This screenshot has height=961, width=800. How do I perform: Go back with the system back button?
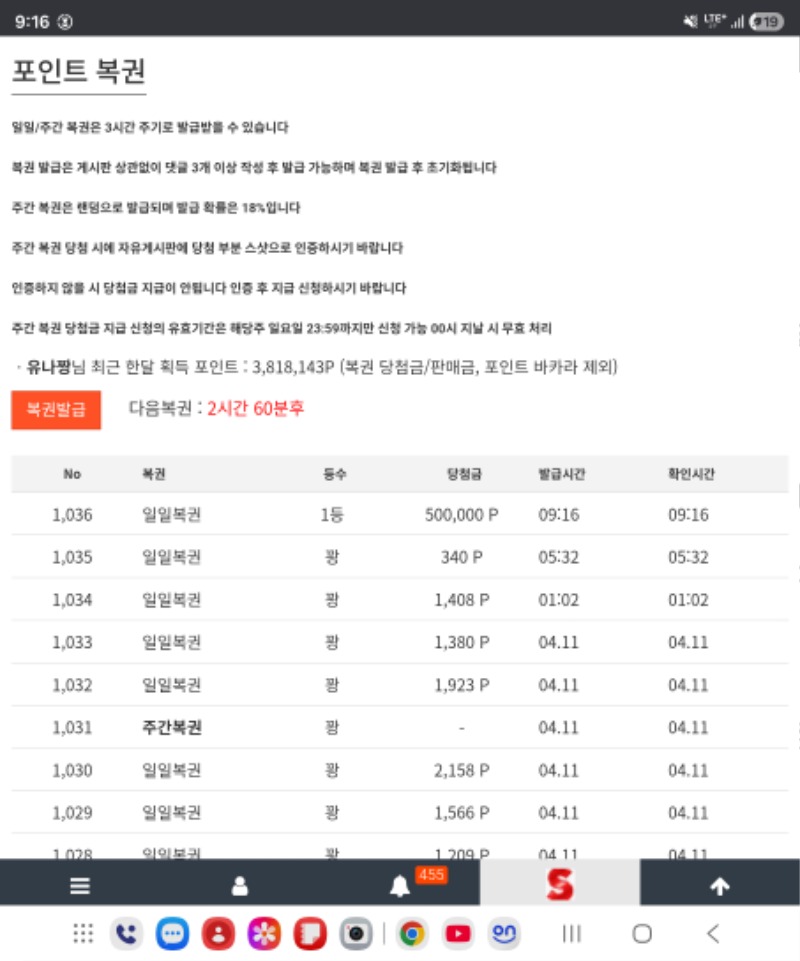pos(713,934)
